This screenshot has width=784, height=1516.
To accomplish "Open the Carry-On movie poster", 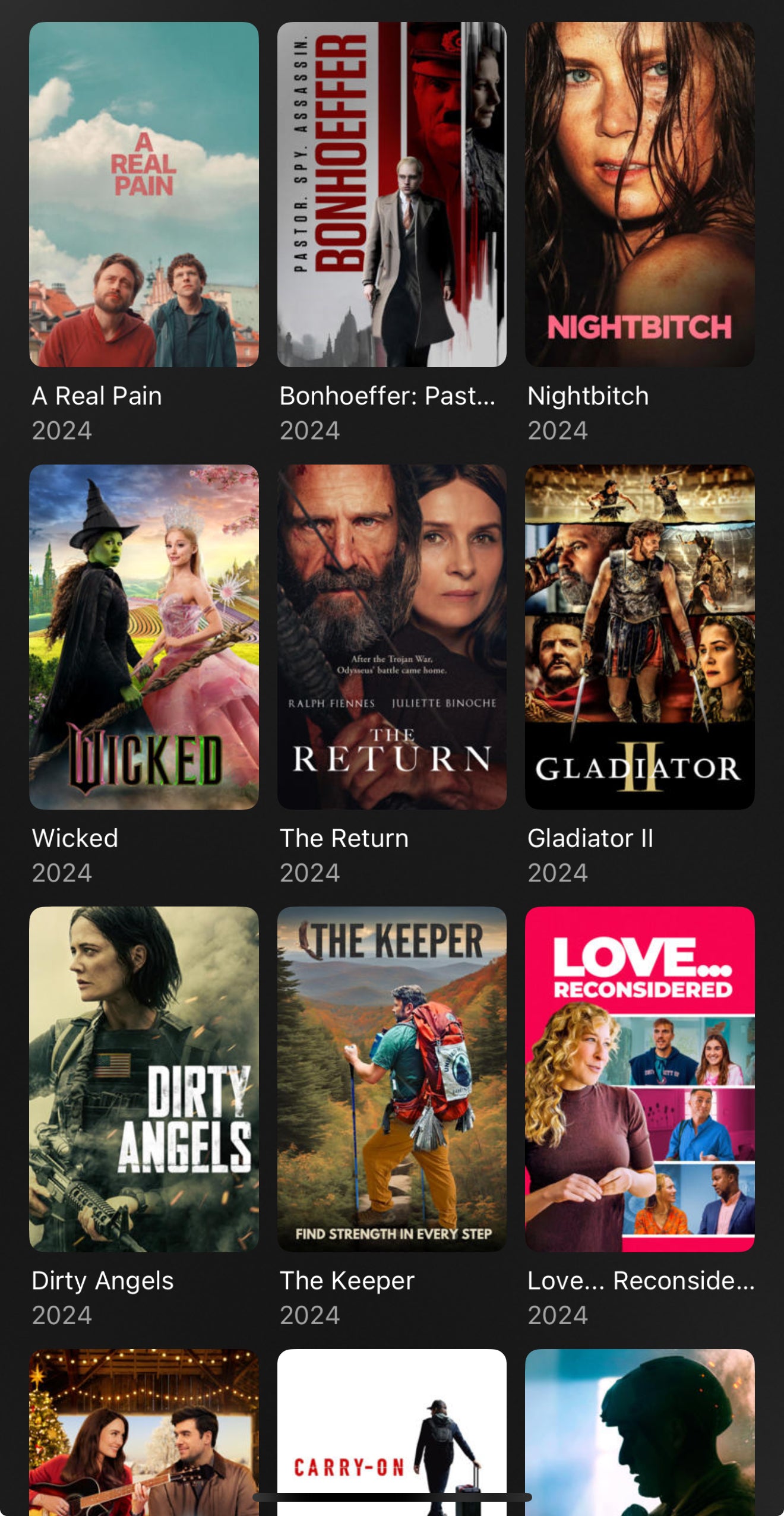I will [x=391, y=1426].
